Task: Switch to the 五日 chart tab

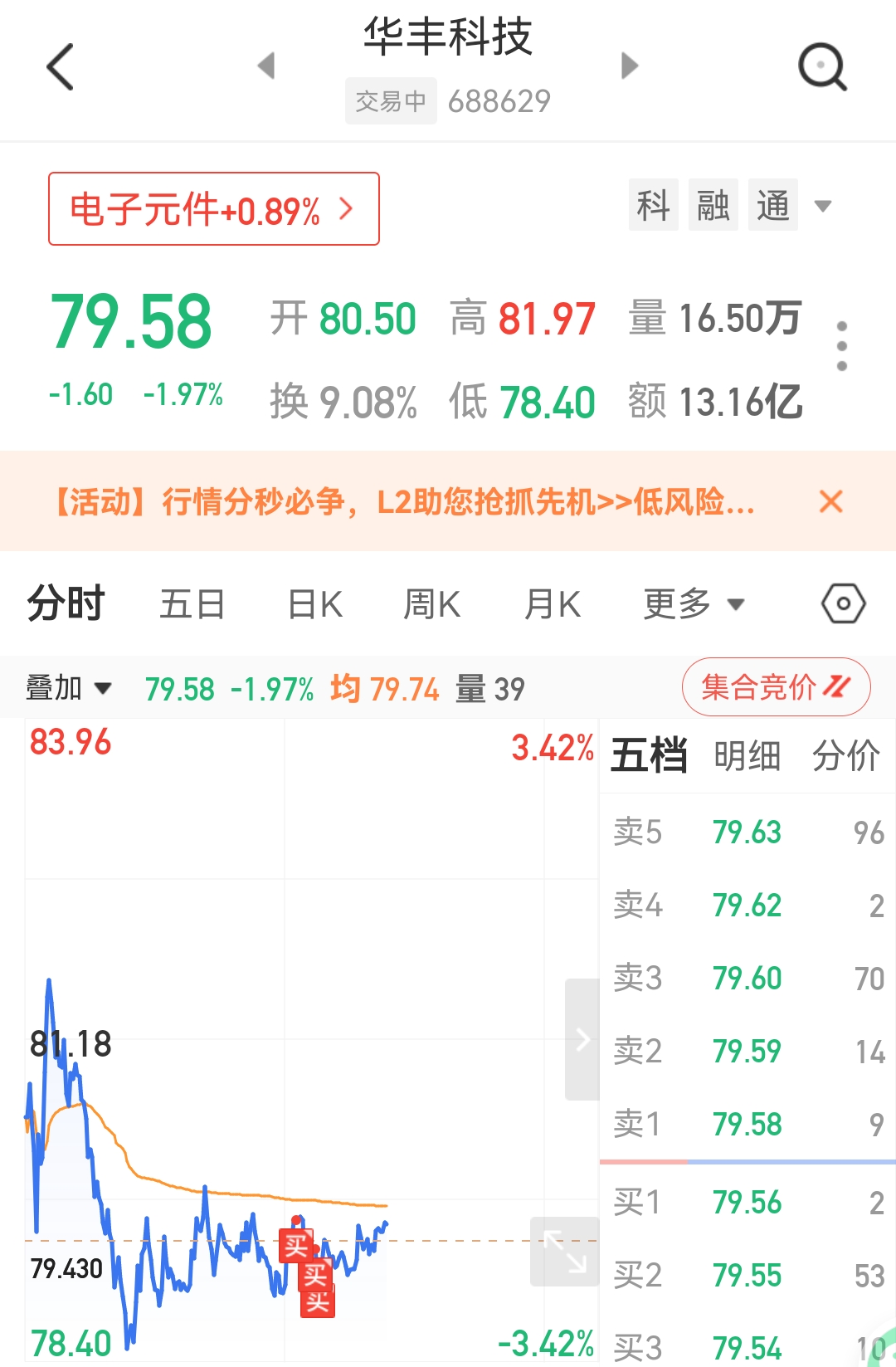Action: 192,604
